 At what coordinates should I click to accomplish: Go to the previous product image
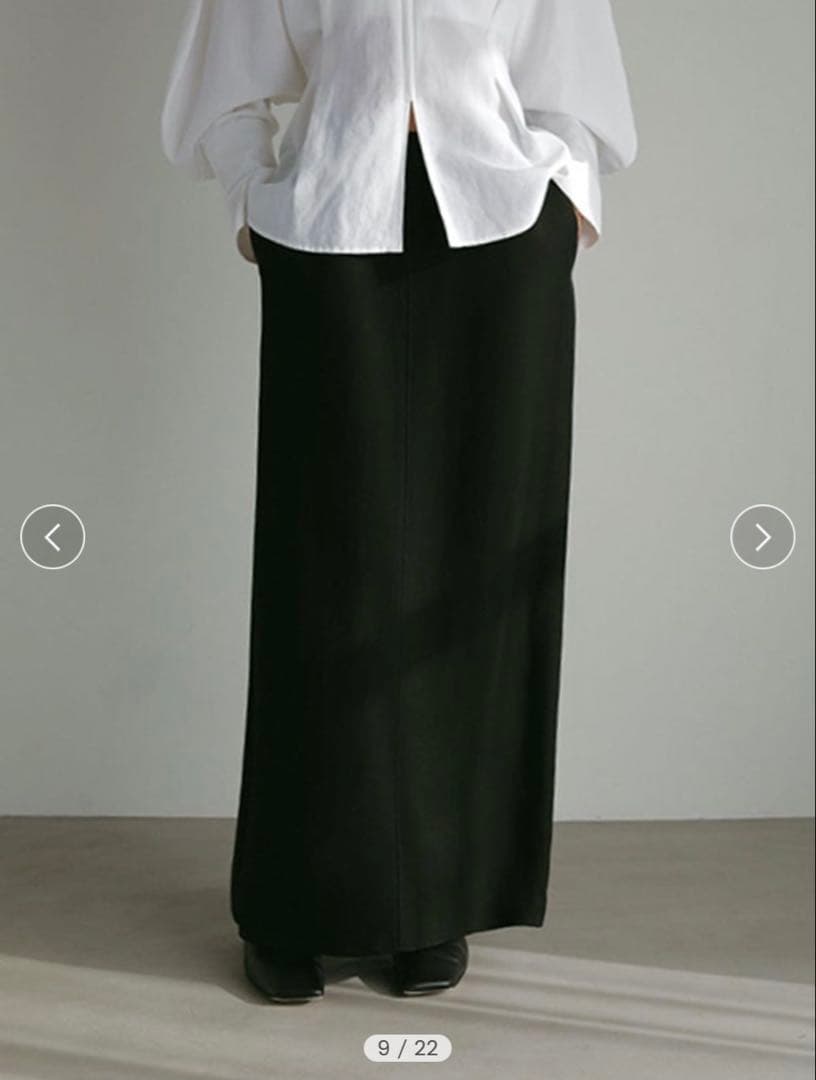pos(52,537)
